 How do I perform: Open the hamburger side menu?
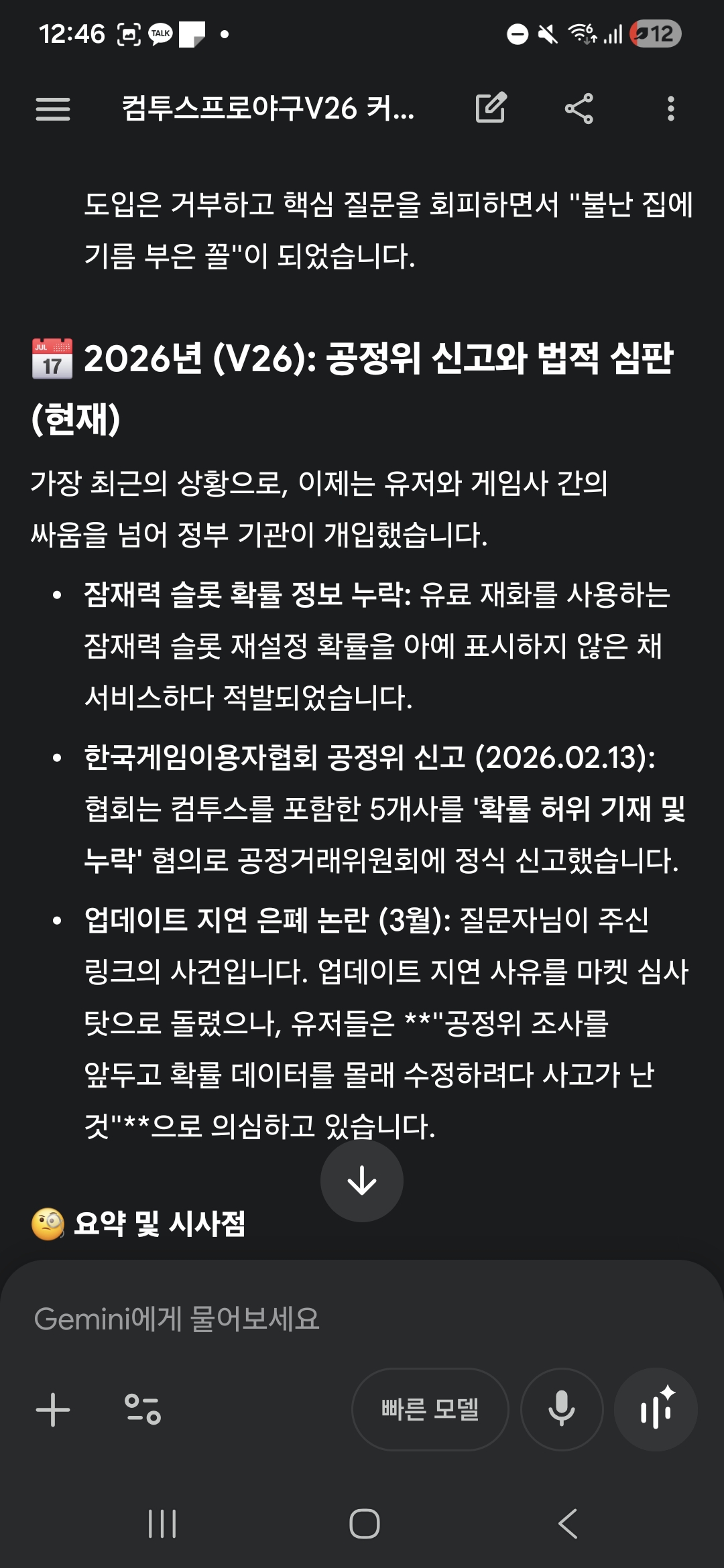coord(53,109)
